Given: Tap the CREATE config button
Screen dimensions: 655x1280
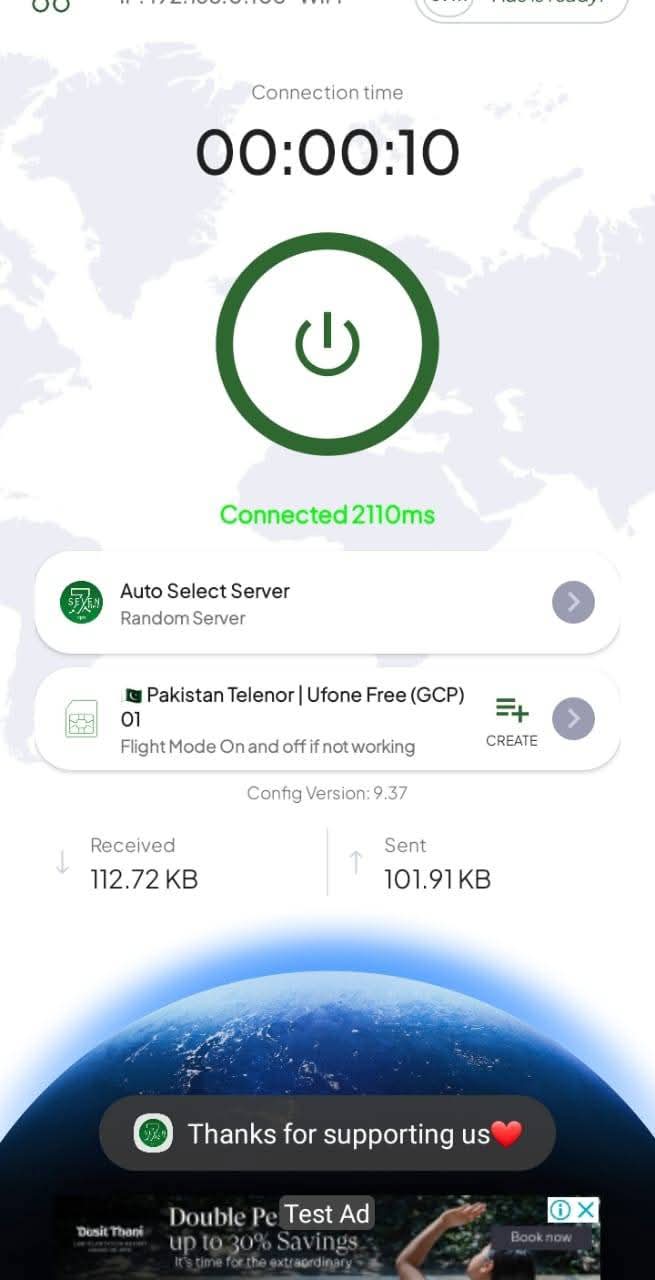Looking at the screenshot, I should [511, 722].
